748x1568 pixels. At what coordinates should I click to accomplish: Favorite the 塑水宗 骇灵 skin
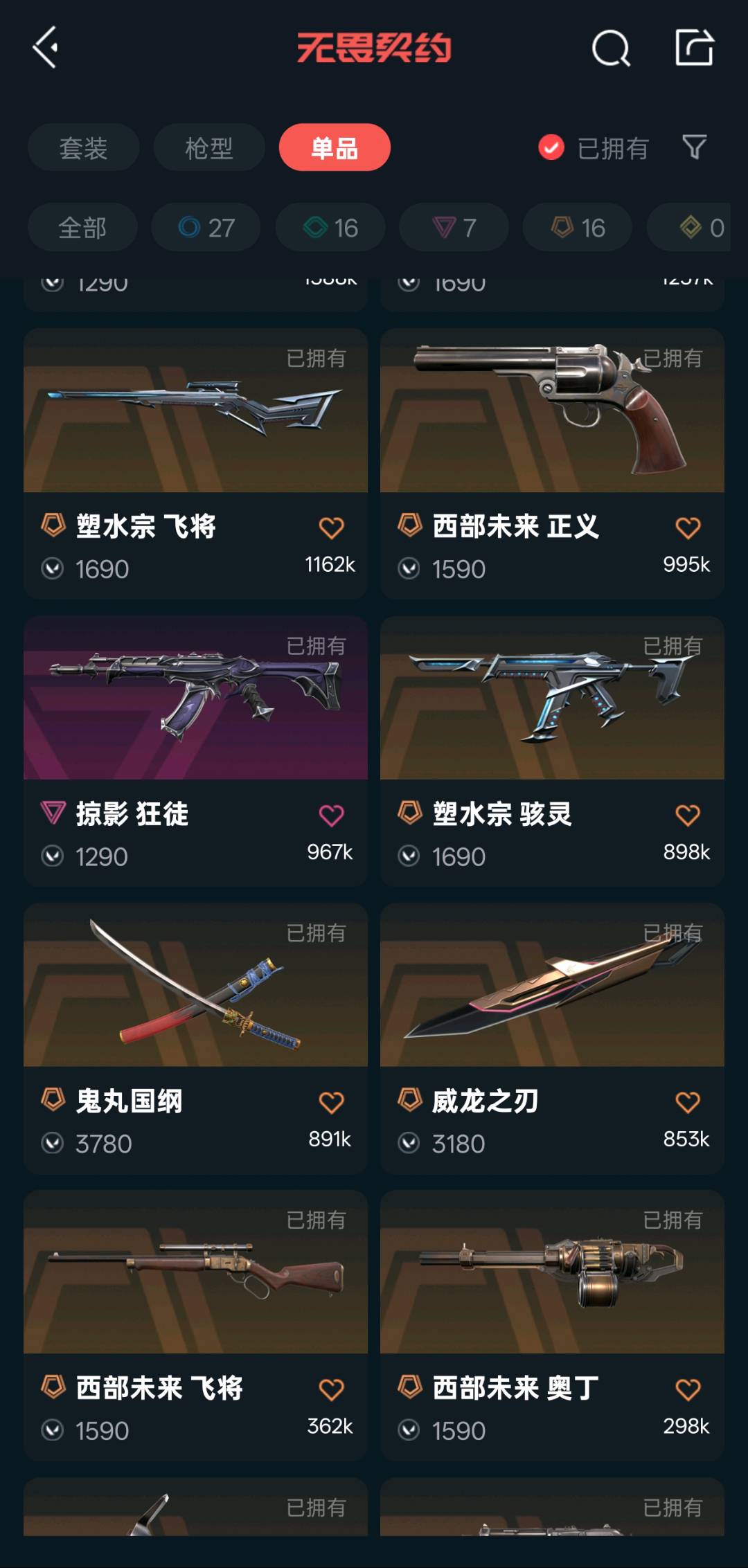tap(688, 815)
